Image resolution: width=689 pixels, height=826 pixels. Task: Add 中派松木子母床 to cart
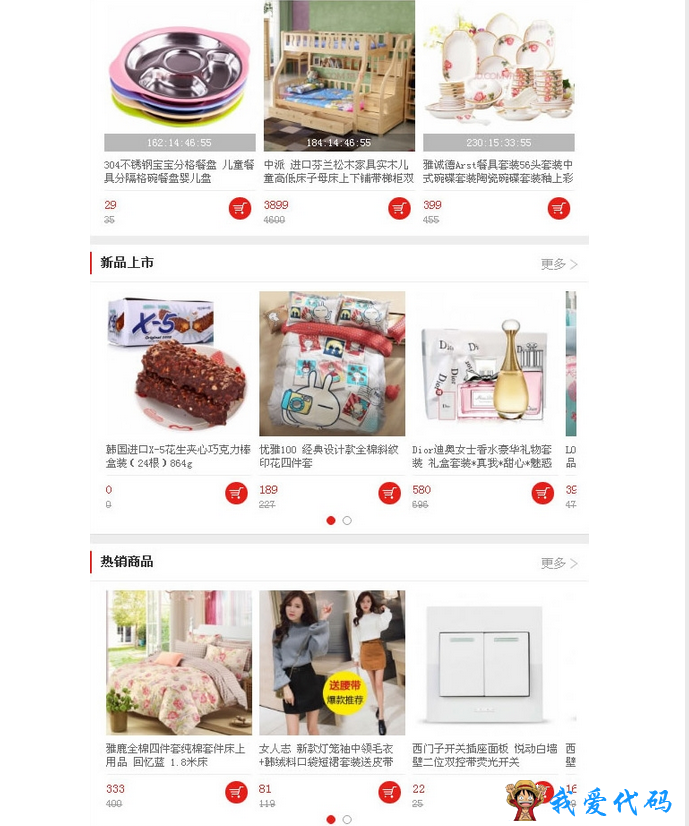(x=399, y=208)
